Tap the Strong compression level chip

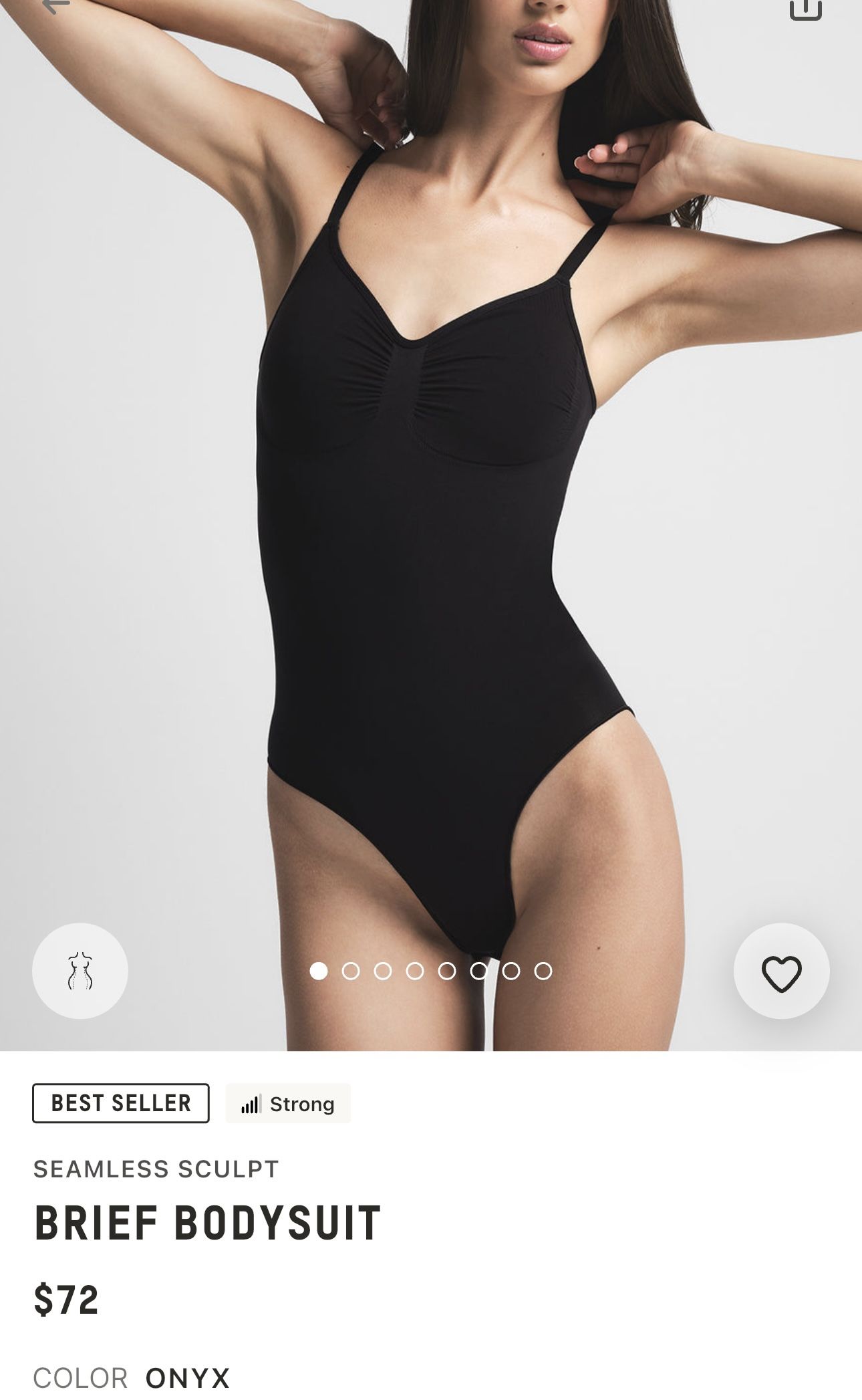(x=288, y=1104)
